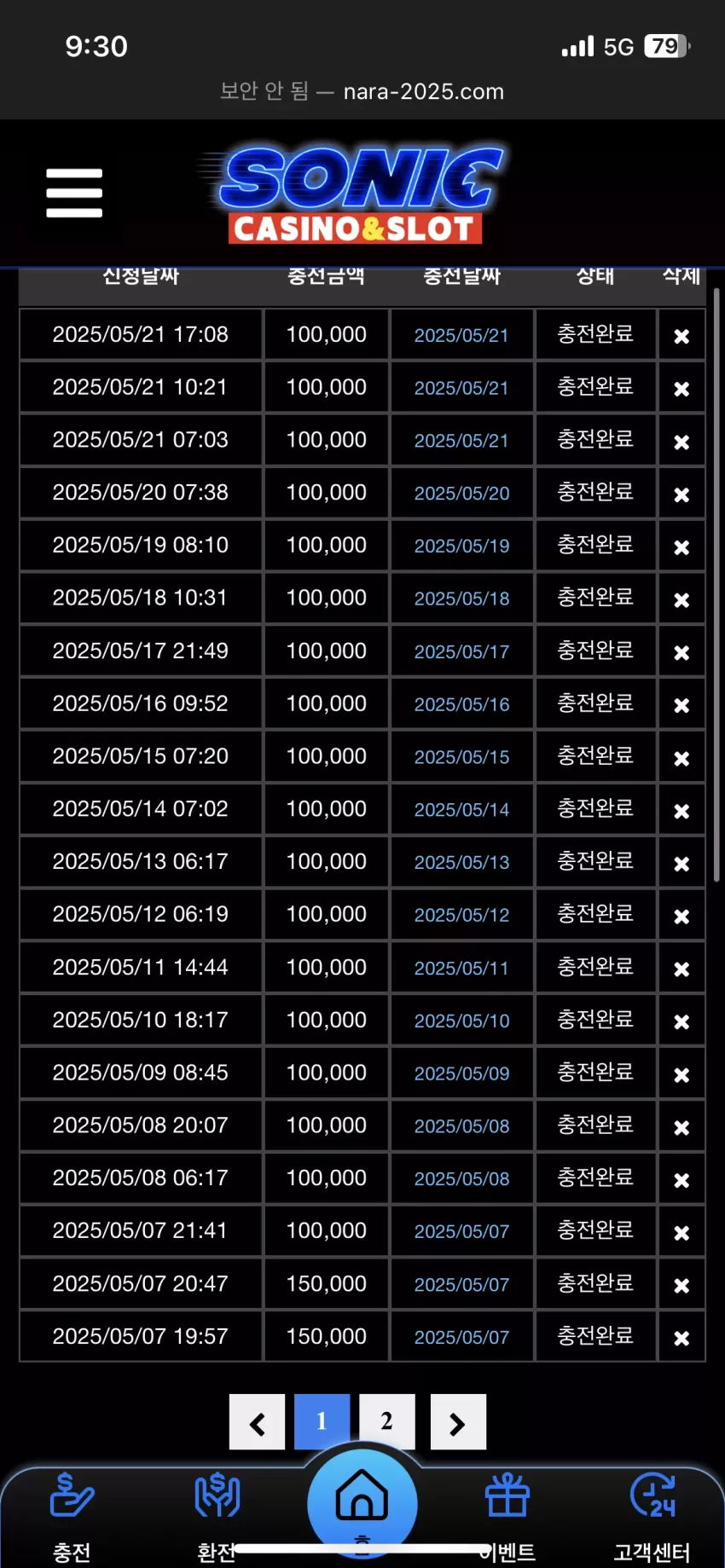The image size is (725, 1568).
Task: Delete the 2025/05/07 19:57 record
Action: pyautogui.click(x=681, y=1338)
